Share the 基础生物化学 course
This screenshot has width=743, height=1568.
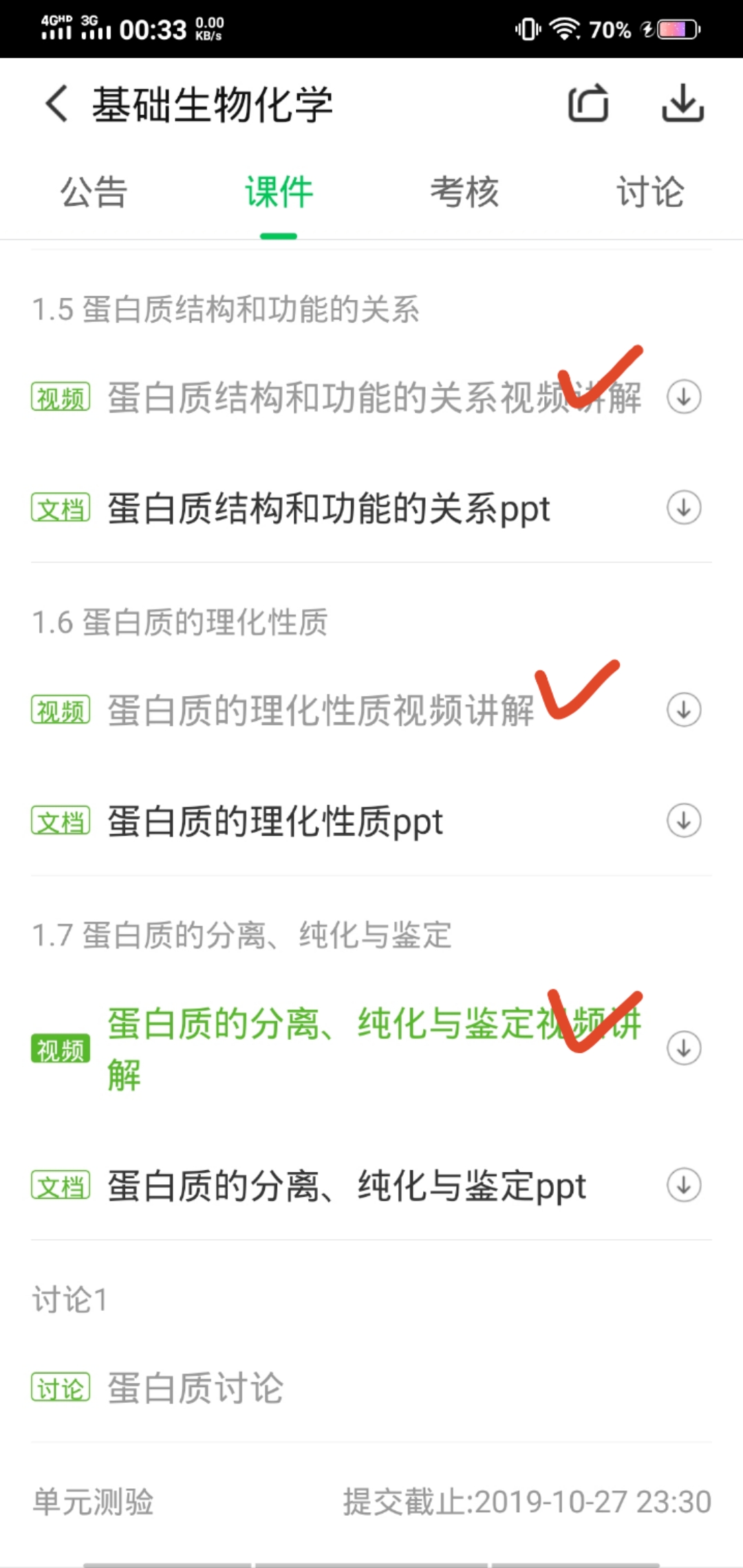tap(588, 105)
